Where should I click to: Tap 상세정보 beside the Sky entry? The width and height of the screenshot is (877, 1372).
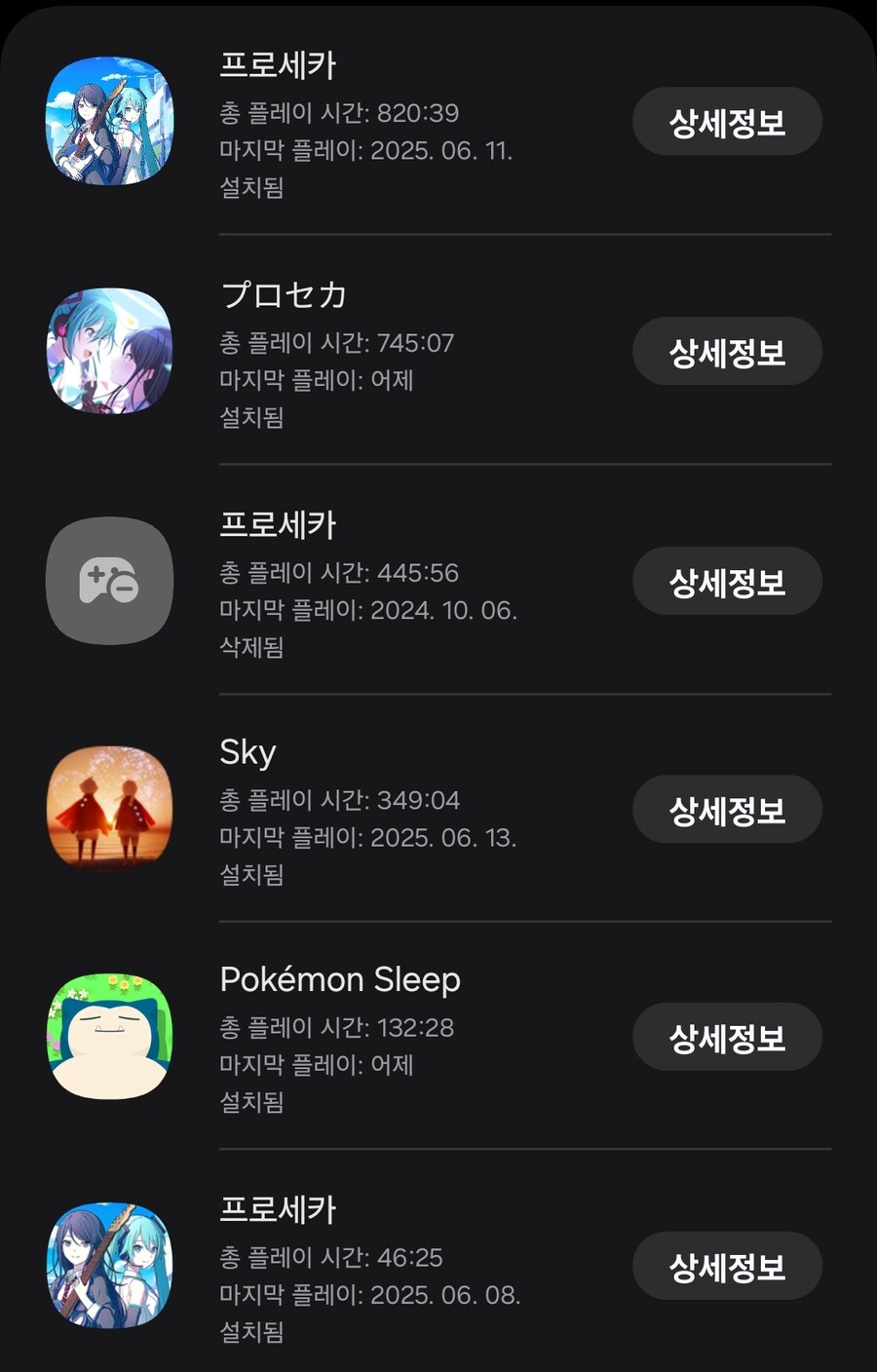click(x=727, y=809)
